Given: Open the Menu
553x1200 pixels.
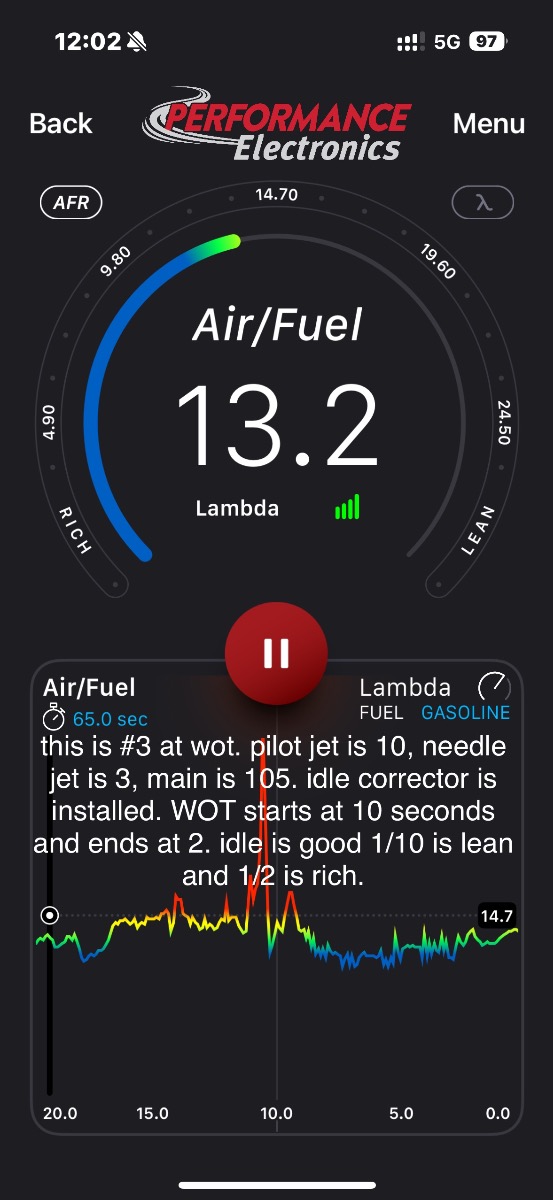Looking at the screenshot, I should click(x=488, y=123).
